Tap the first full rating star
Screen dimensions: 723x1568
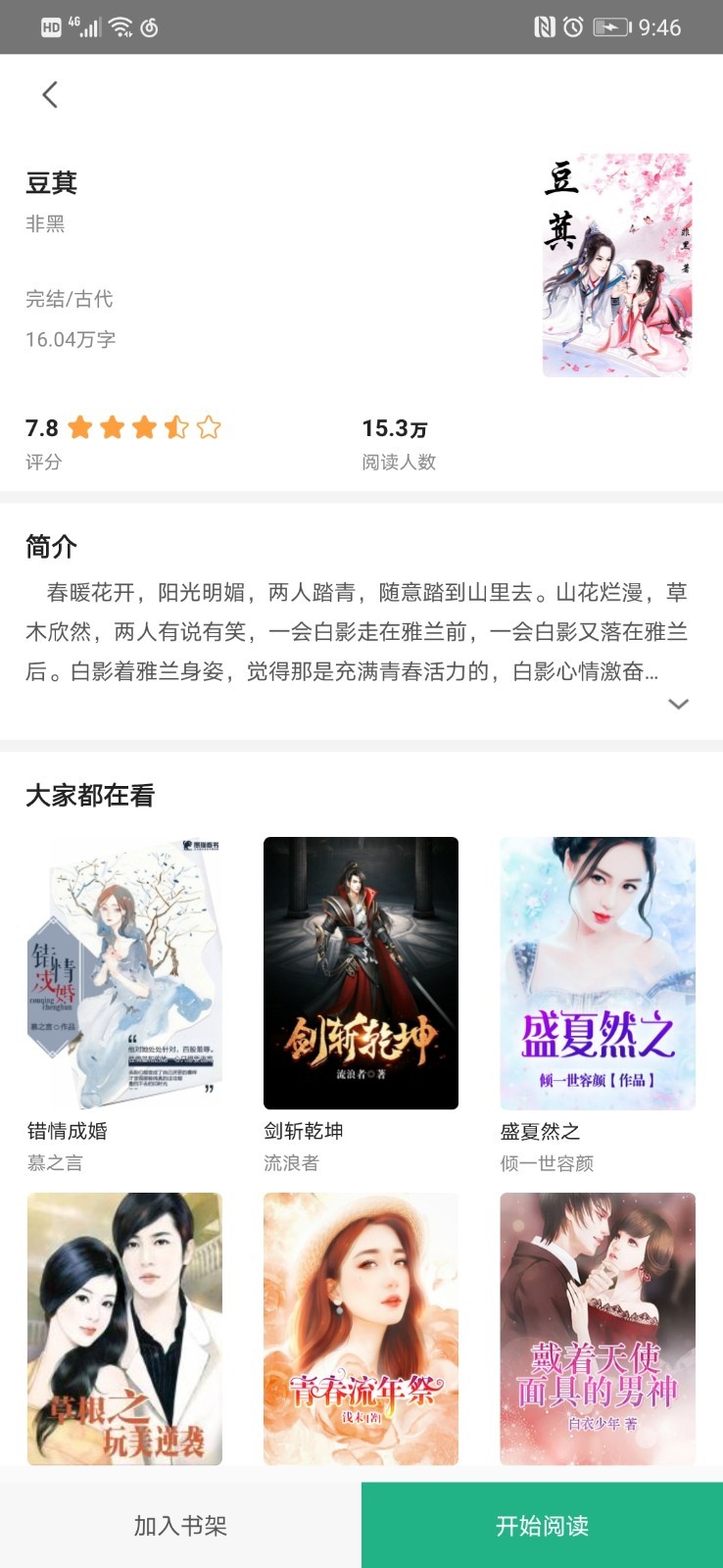point(80,428)
